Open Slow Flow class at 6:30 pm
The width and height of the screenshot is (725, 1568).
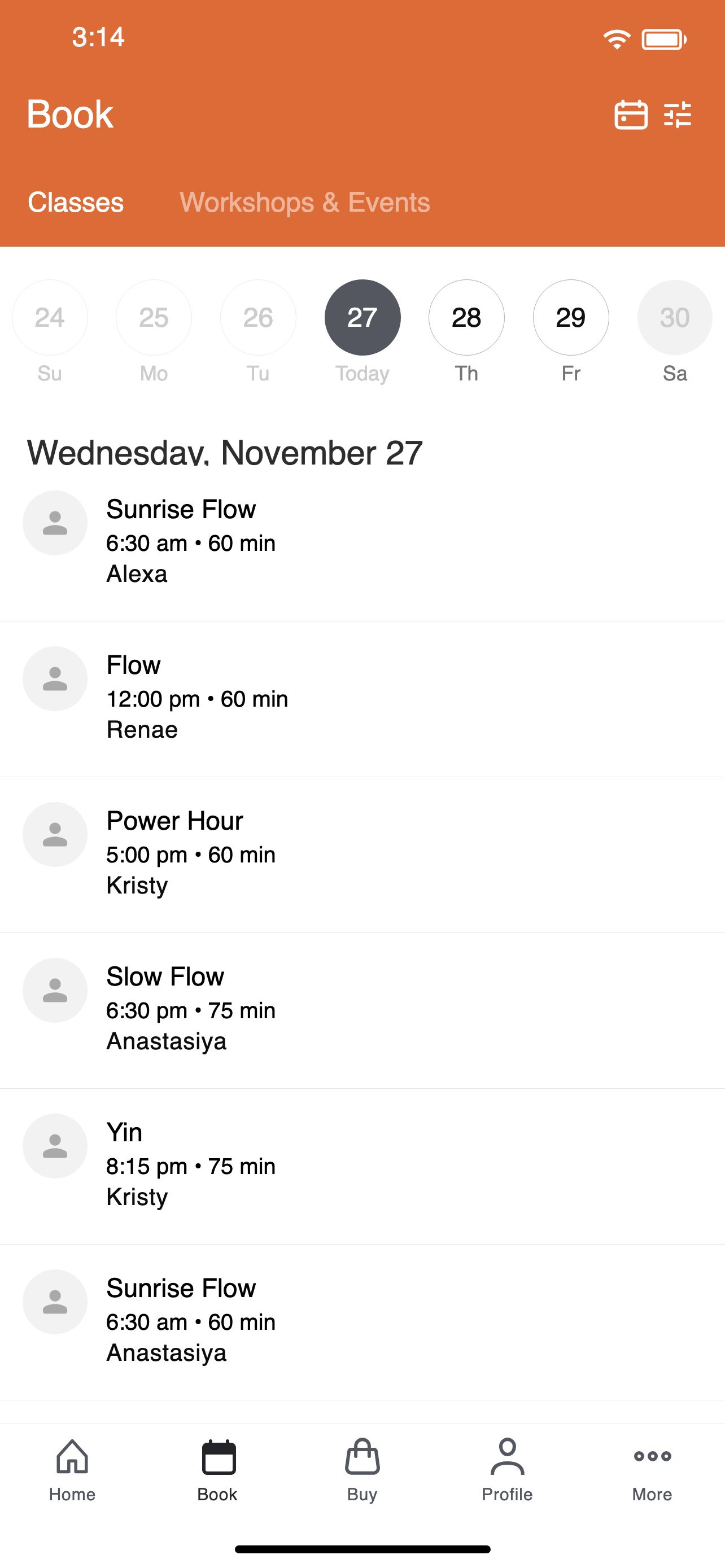pos(362,1011)
